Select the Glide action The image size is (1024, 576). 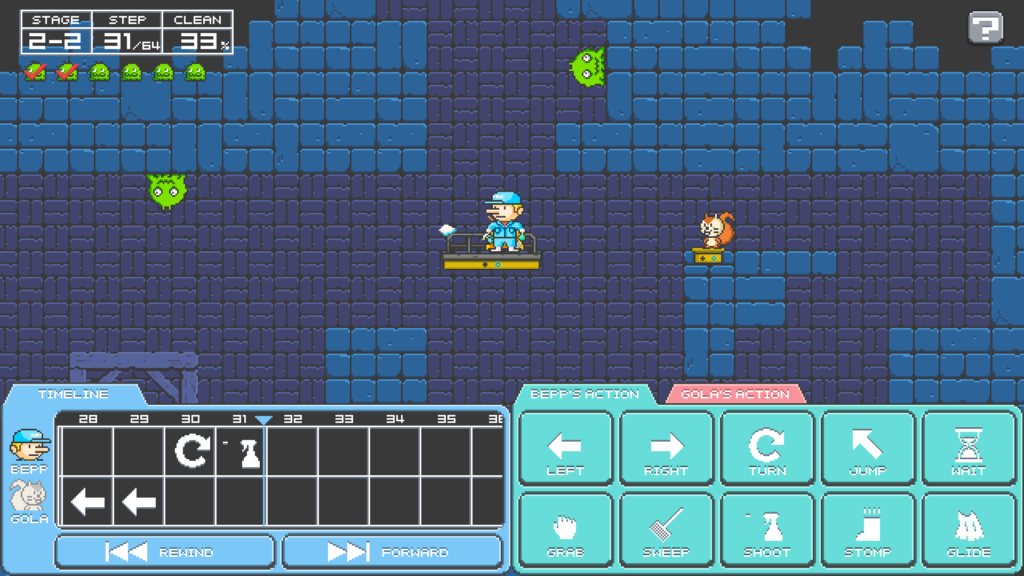pyautogui.click(x=968, y=530)
